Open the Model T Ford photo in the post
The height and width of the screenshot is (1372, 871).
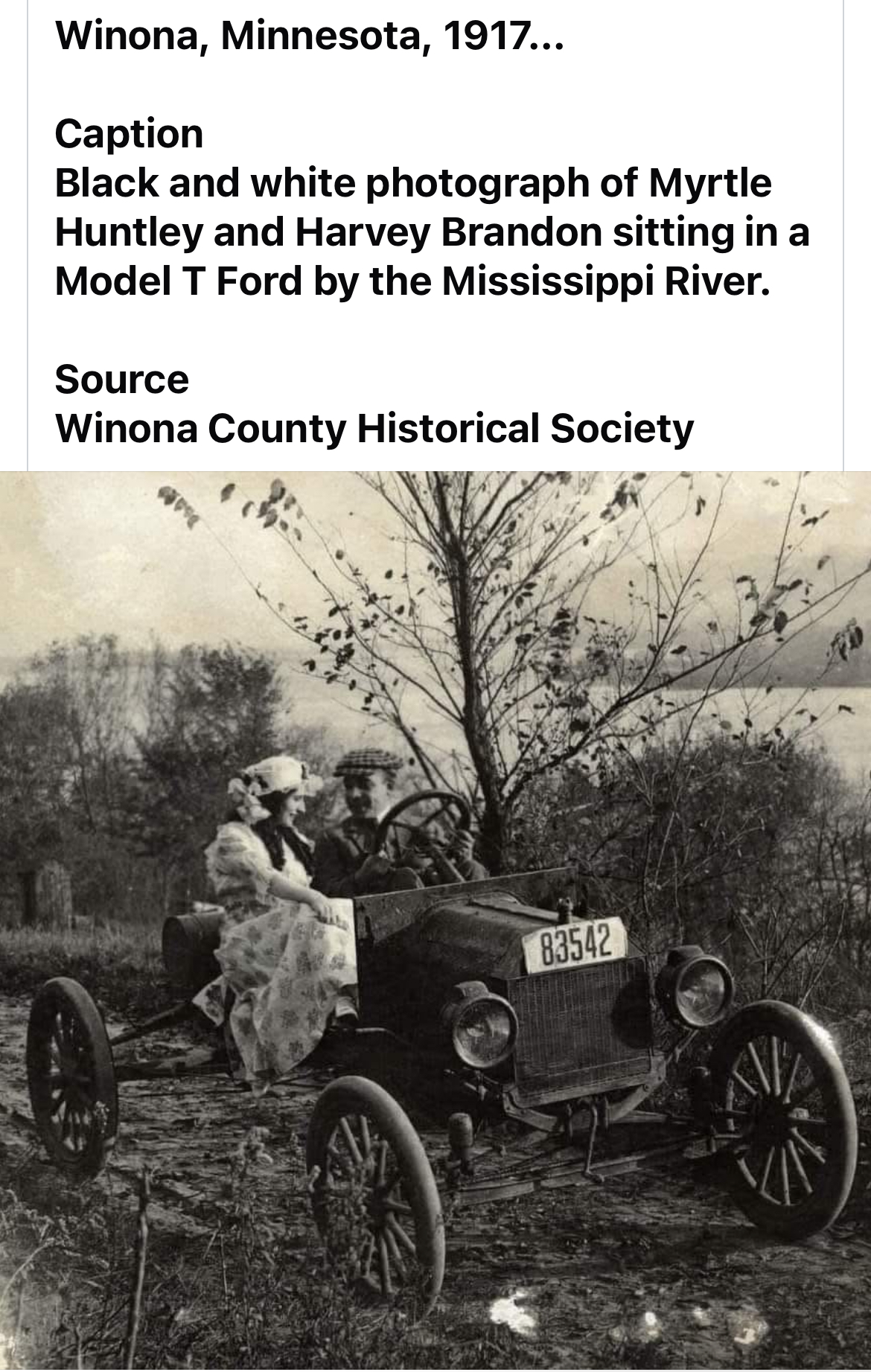click(x=435, y=921)
